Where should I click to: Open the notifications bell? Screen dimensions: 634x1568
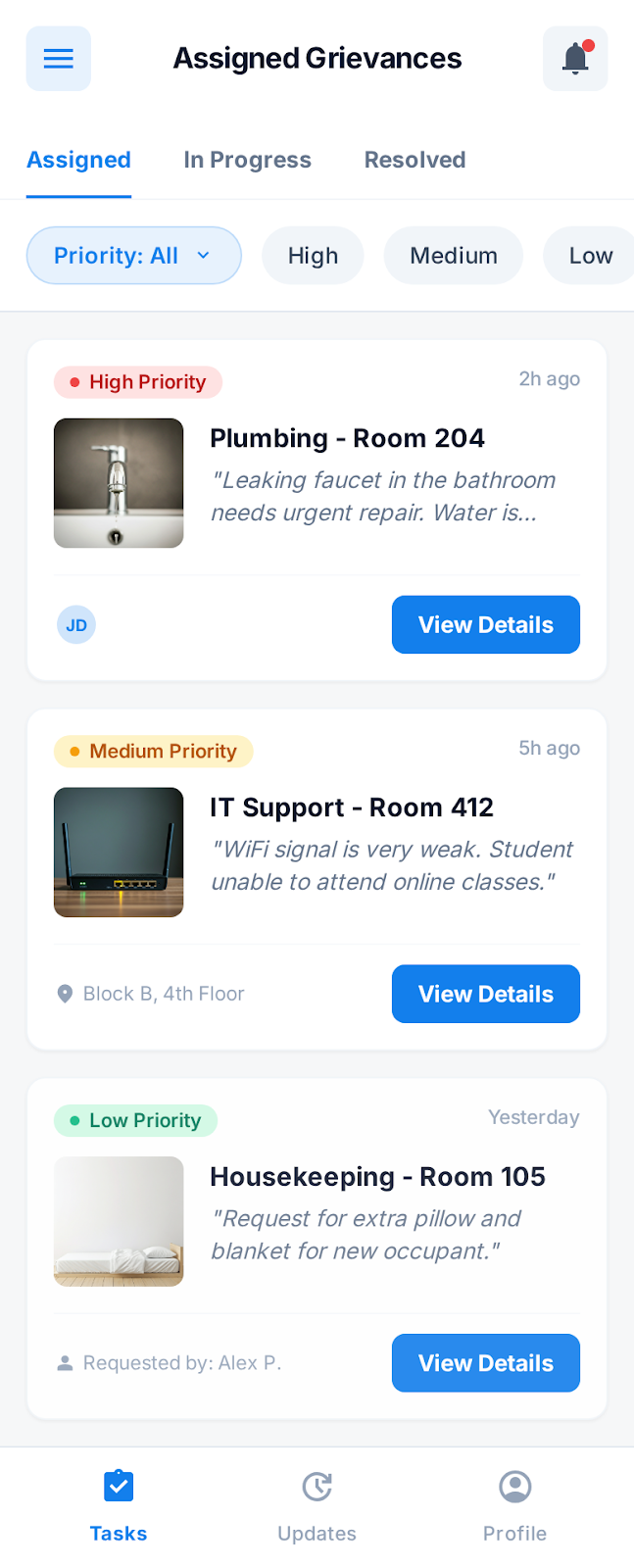point(575,59)
